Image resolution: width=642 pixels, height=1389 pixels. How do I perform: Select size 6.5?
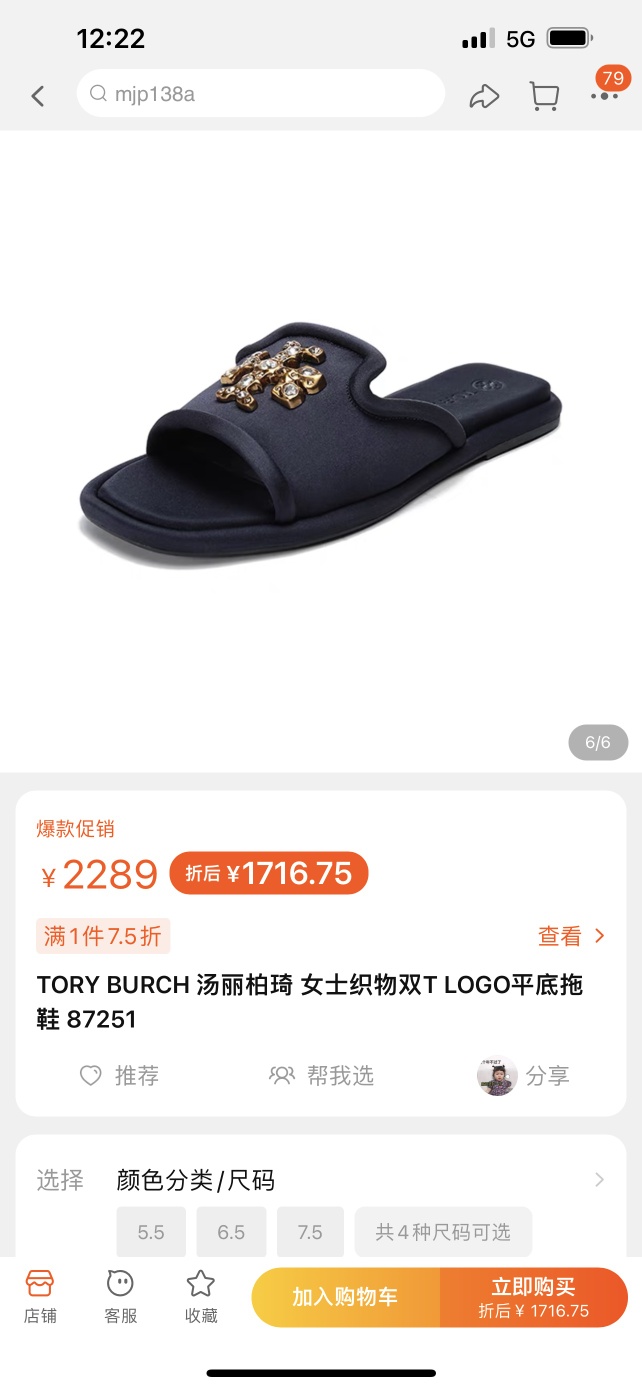click(231, 1232)
